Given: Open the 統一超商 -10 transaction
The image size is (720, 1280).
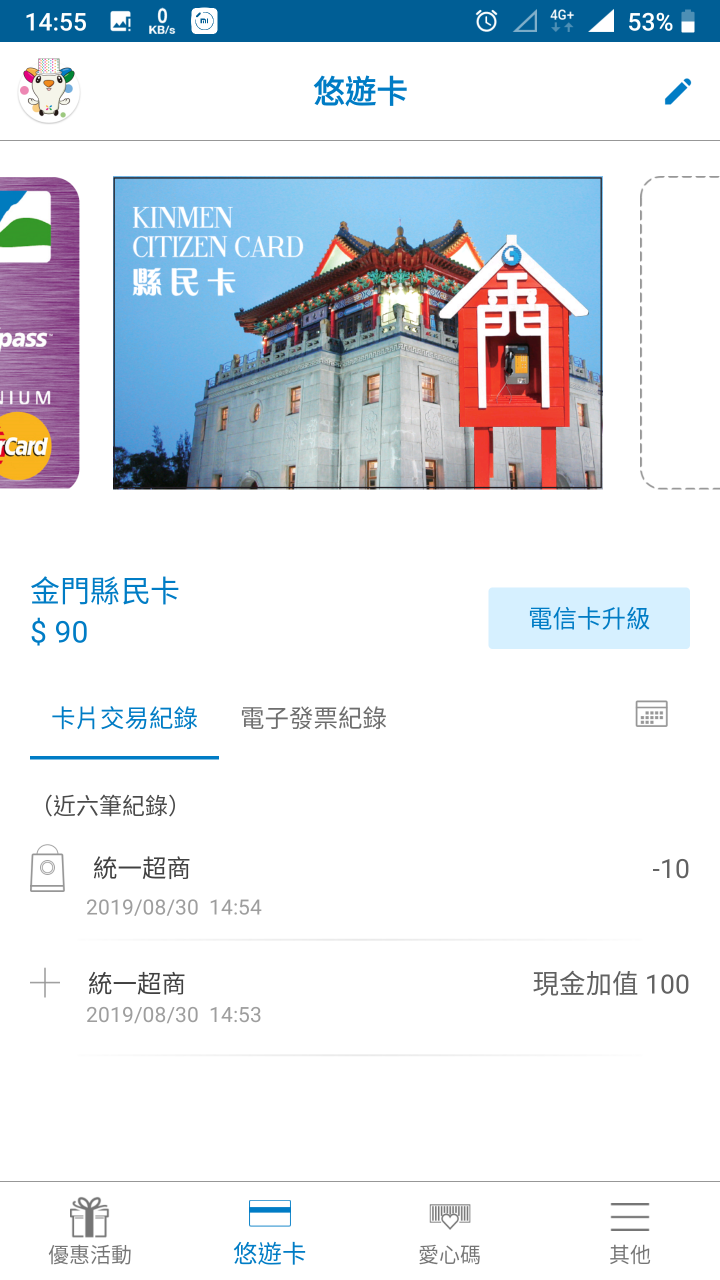Looking at the screenshot, I should [360, 885].
